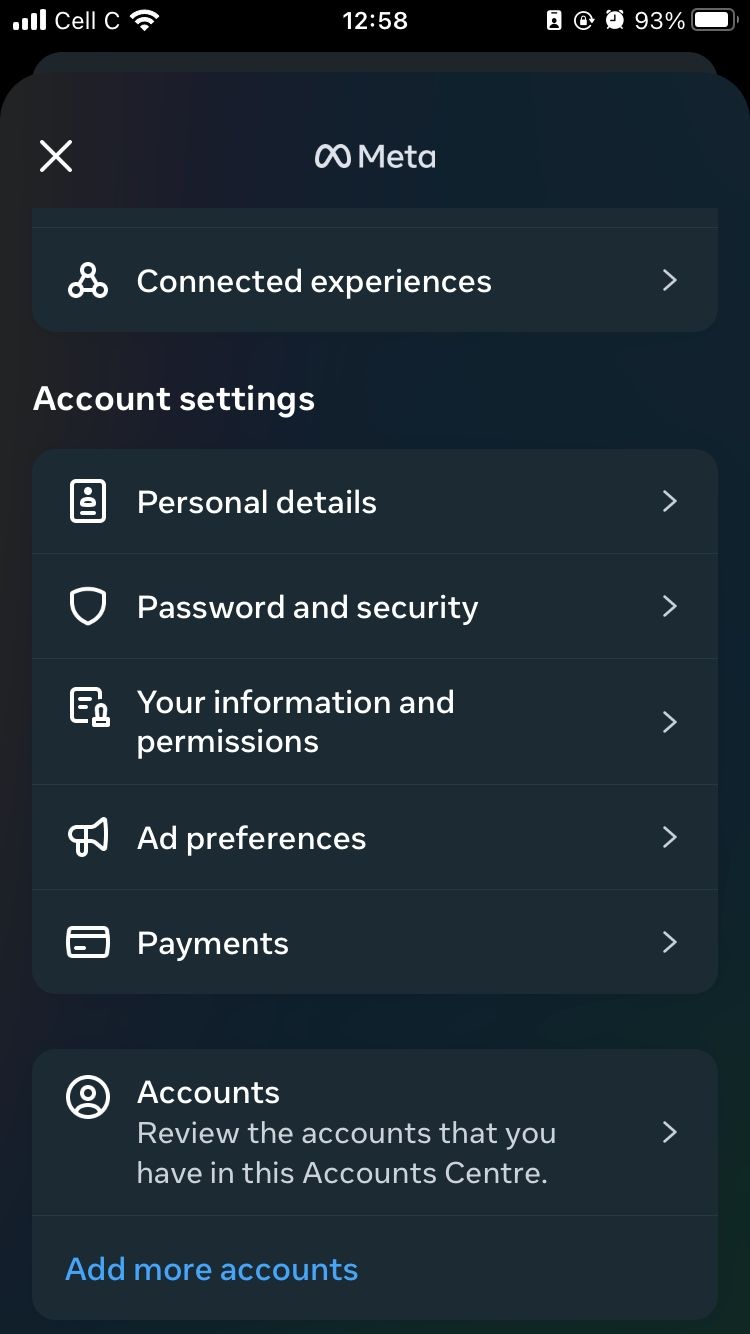Click the Ad preferences megaphone icon
Image resolution: width=750 pixels, height=1334 pixels.
[88, 837]
